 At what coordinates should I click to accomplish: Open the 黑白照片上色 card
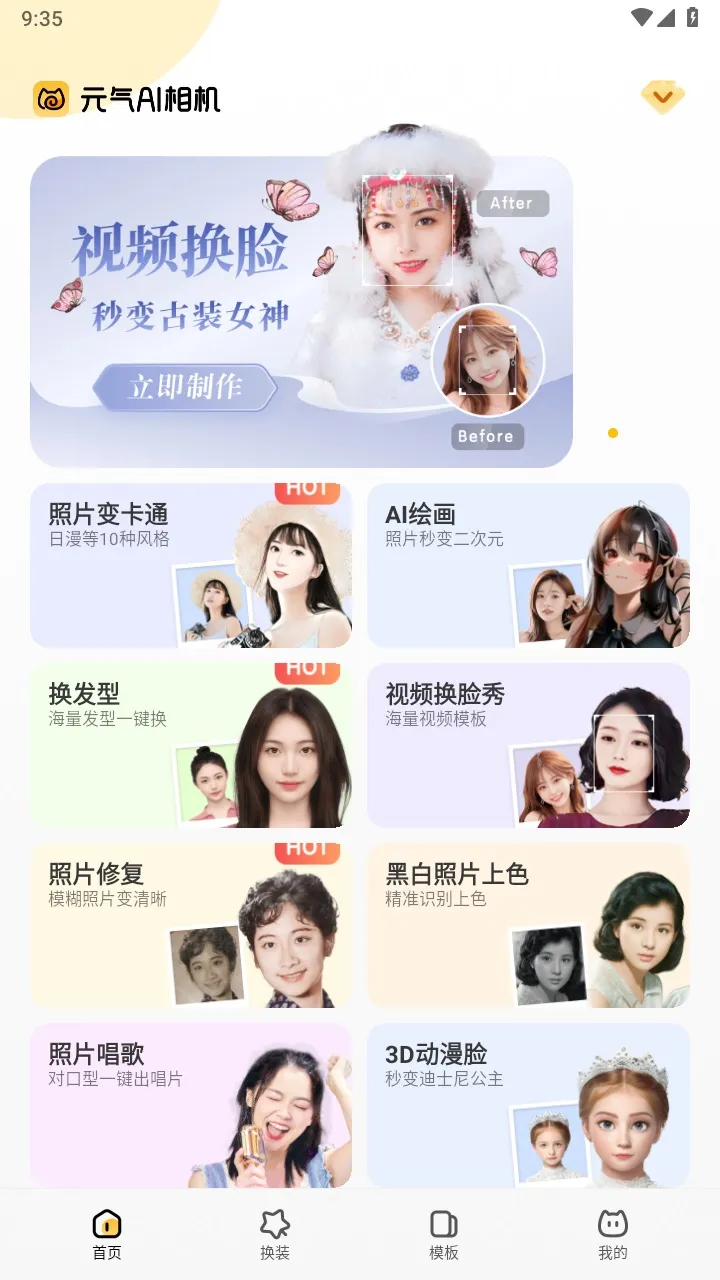pyautogui.click(x=528, y=925)
